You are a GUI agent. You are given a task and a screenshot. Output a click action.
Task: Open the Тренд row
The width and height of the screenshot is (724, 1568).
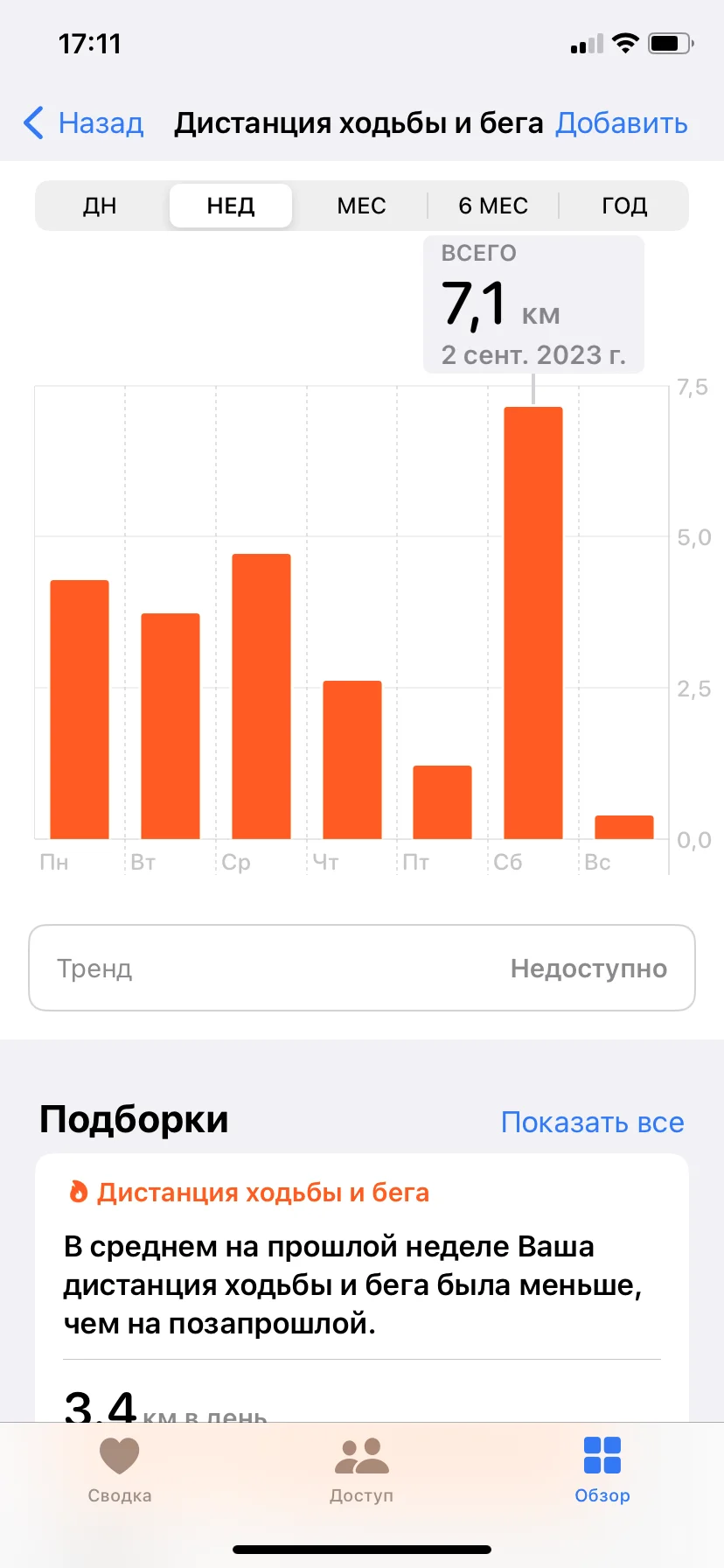coord(362,968)
